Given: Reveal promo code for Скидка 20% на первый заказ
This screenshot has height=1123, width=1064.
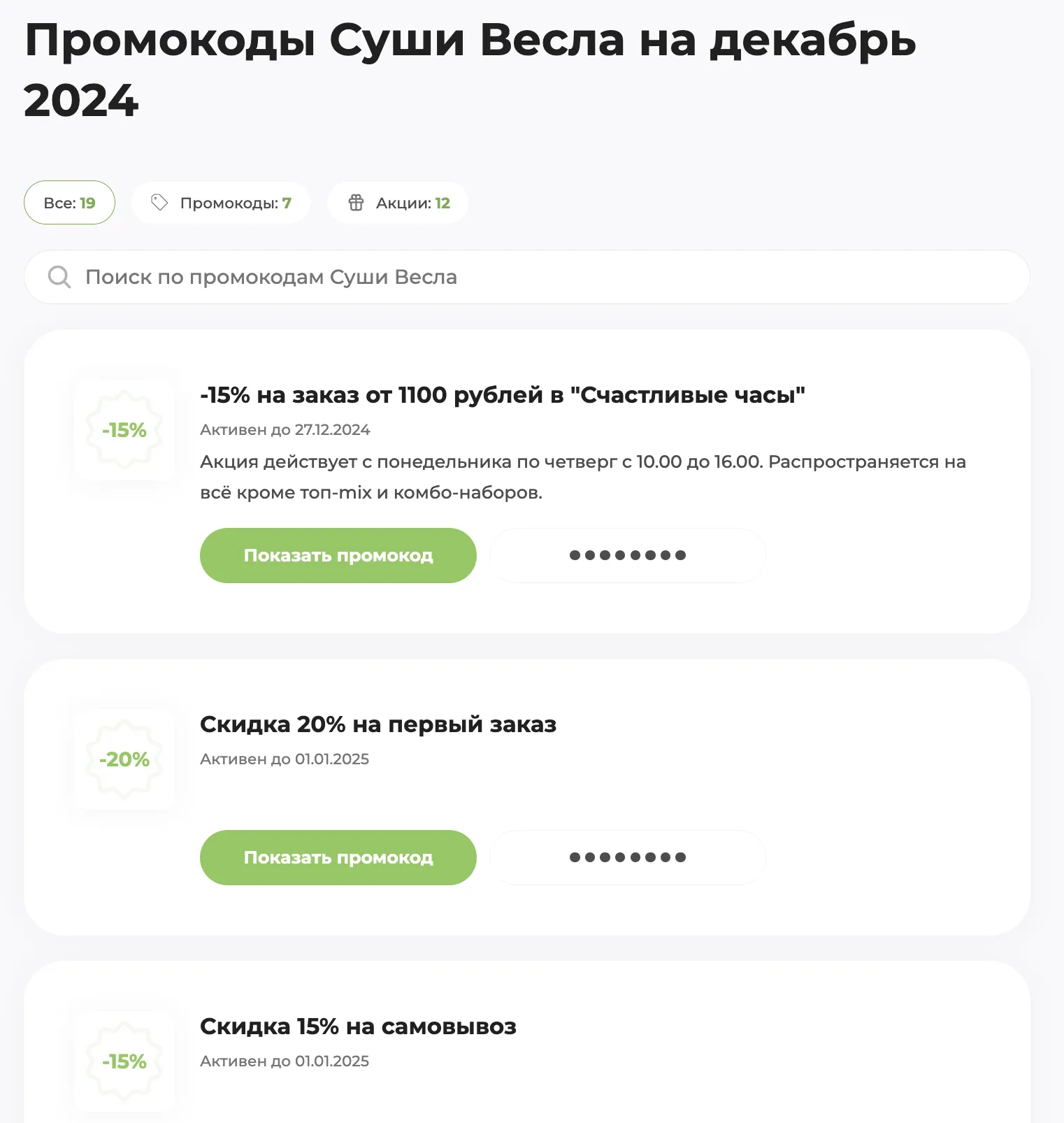Looking at the screenshot, I should click(x=338, y=857).
